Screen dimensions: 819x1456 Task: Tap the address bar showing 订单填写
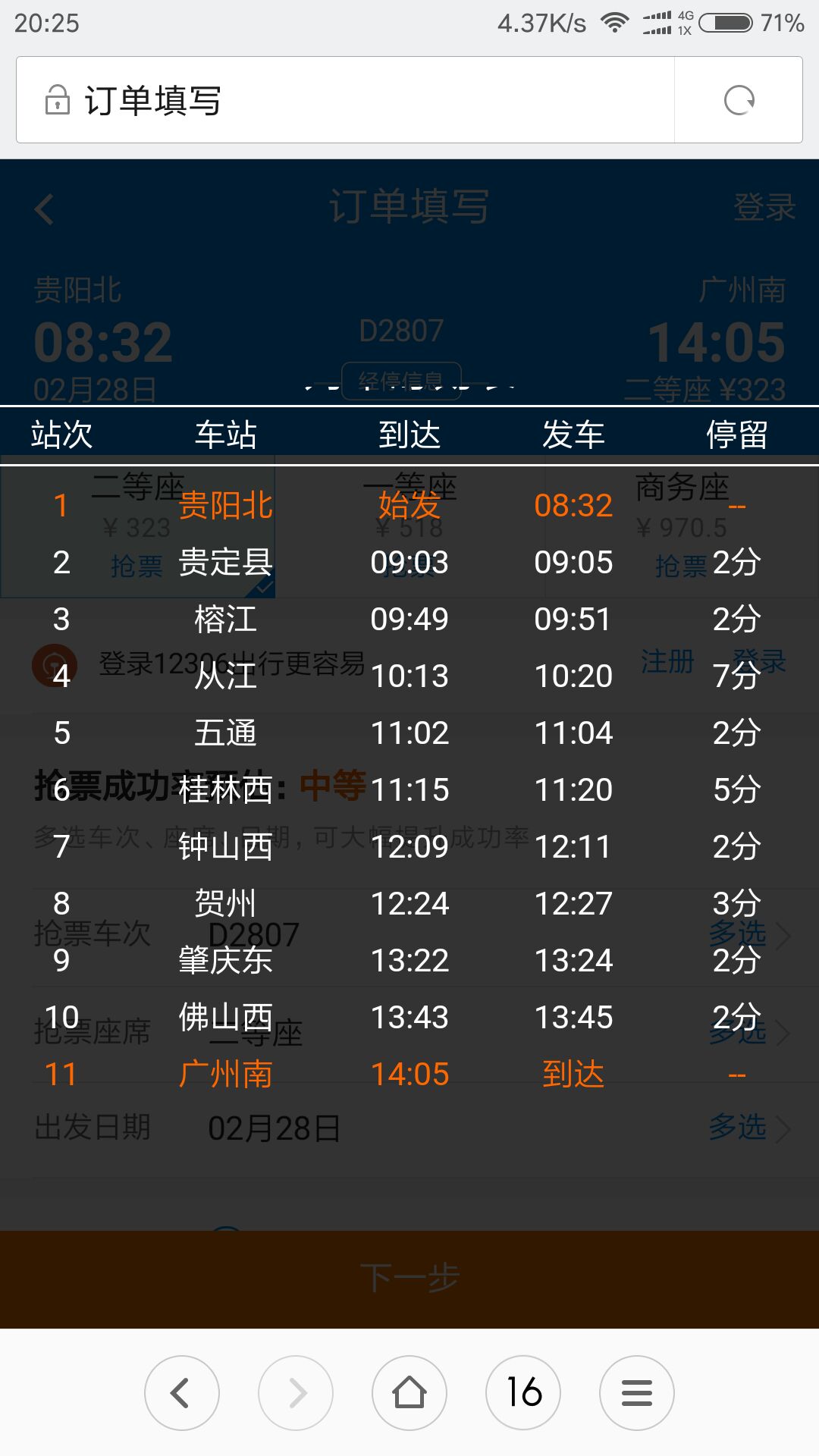point(345,100)
